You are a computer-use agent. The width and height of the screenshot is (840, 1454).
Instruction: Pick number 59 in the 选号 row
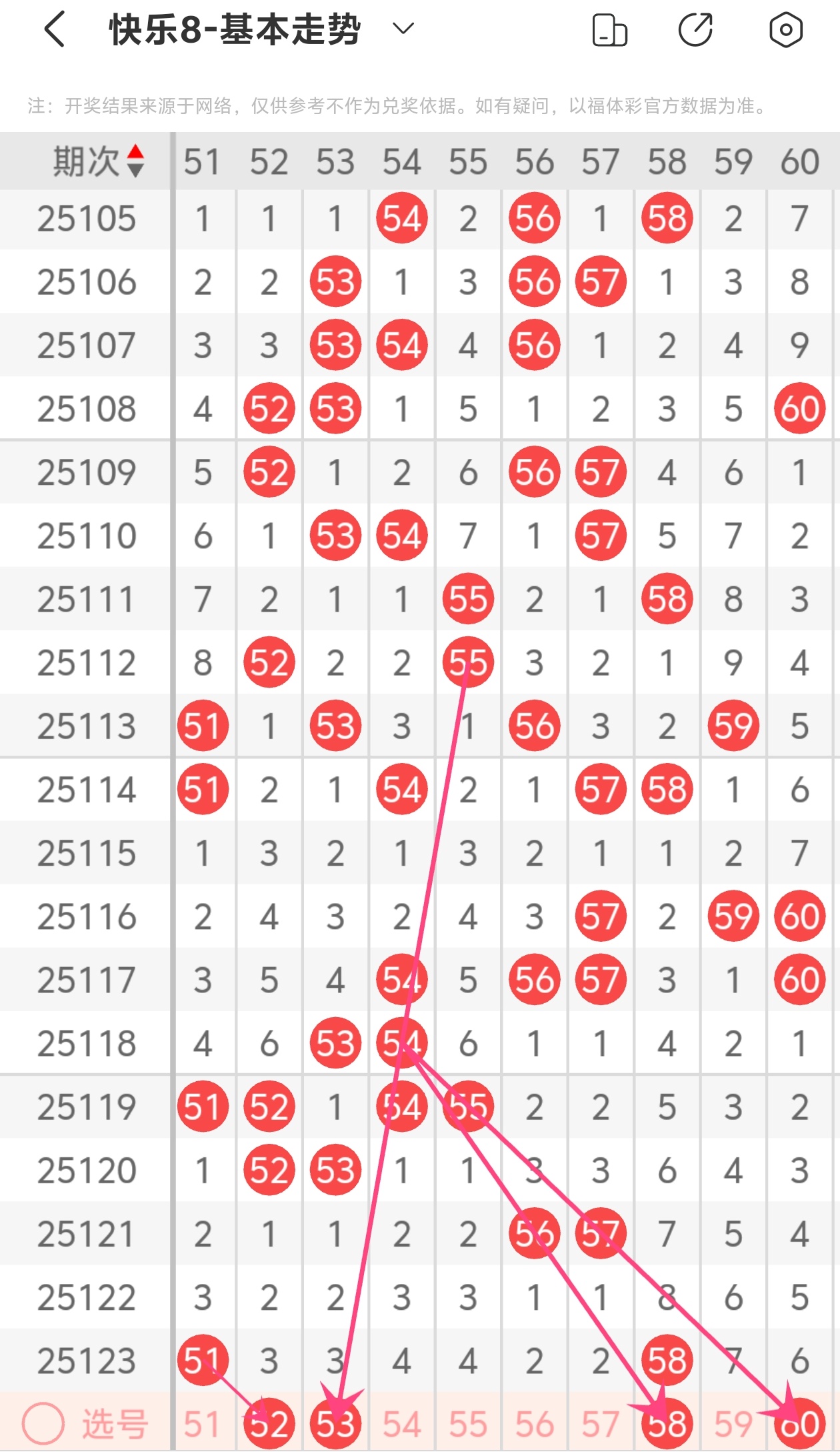pos(733,1425)
